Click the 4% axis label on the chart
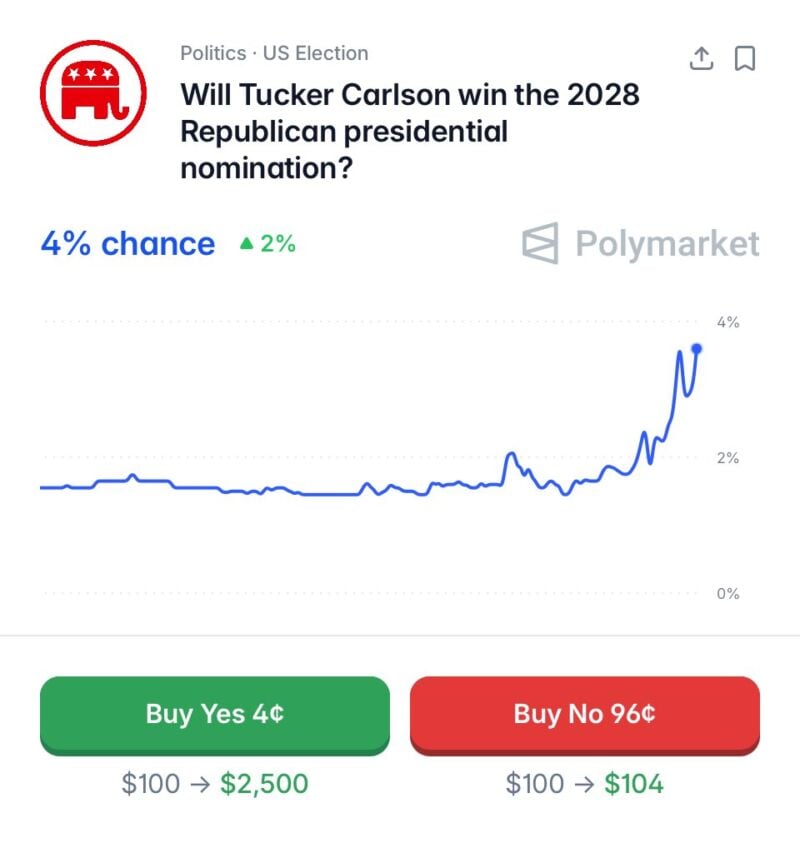The height and width of the screenshot is (843, 800). pyautogui.click(x=728, y=322)
